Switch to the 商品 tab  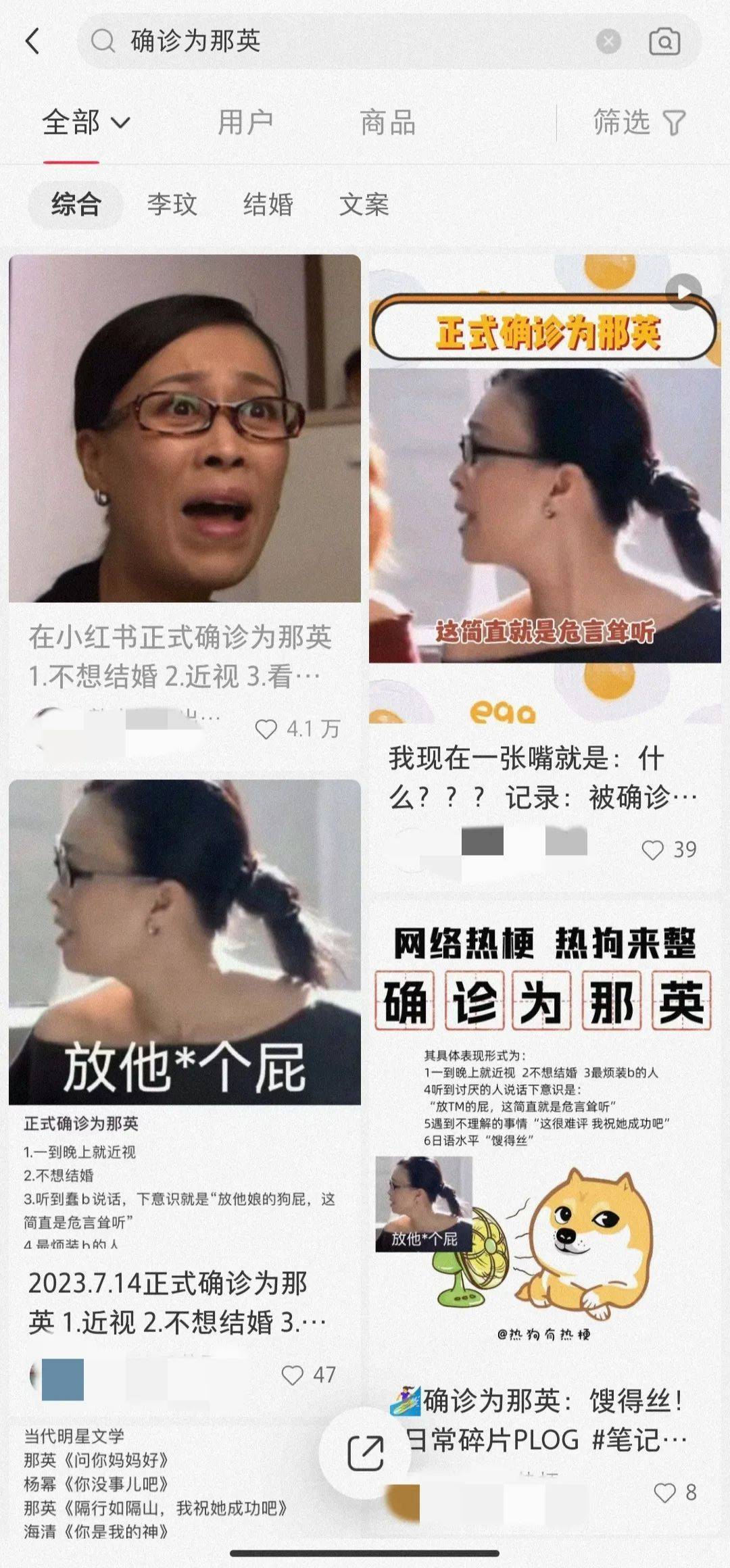point(387,123)
